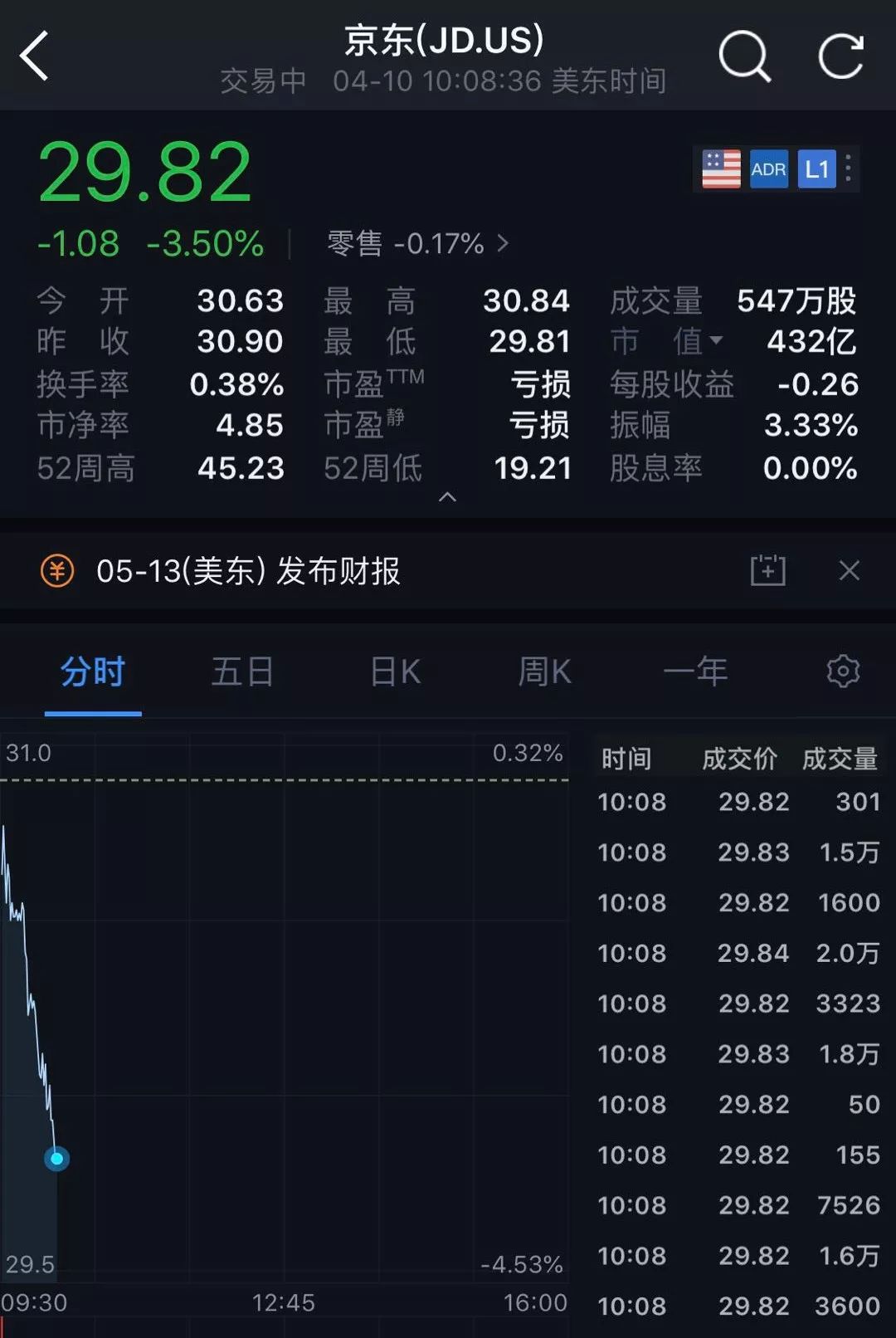
Task: Dismiss the 发布财报 earnings banner
Action: [849, 570]
